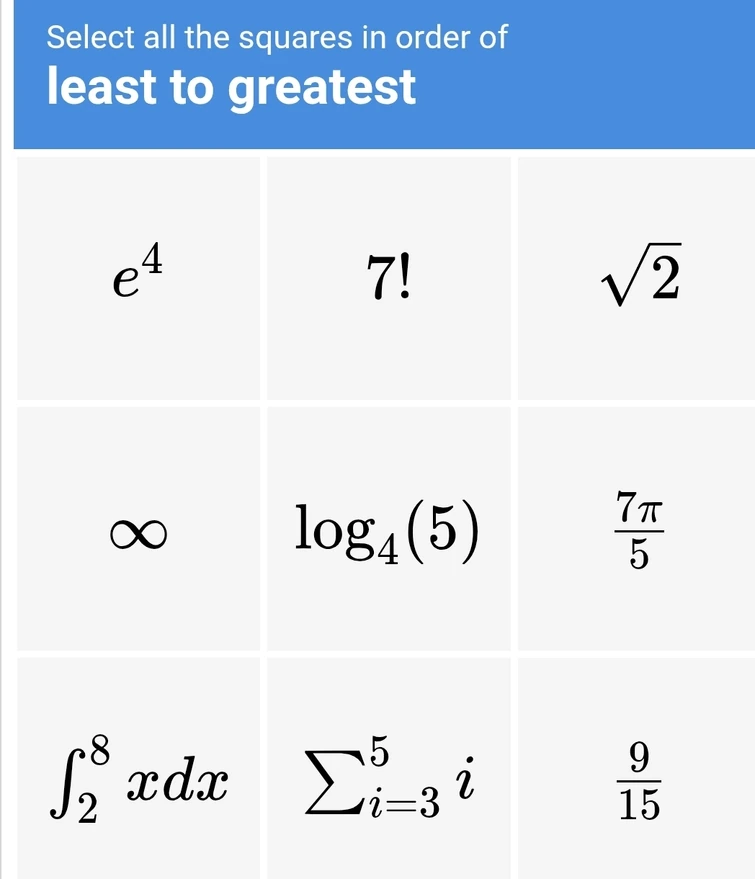Select the infinity symbol square
Image resolution: width=755 pixels, height=879 pixels.
click(138, 530)
